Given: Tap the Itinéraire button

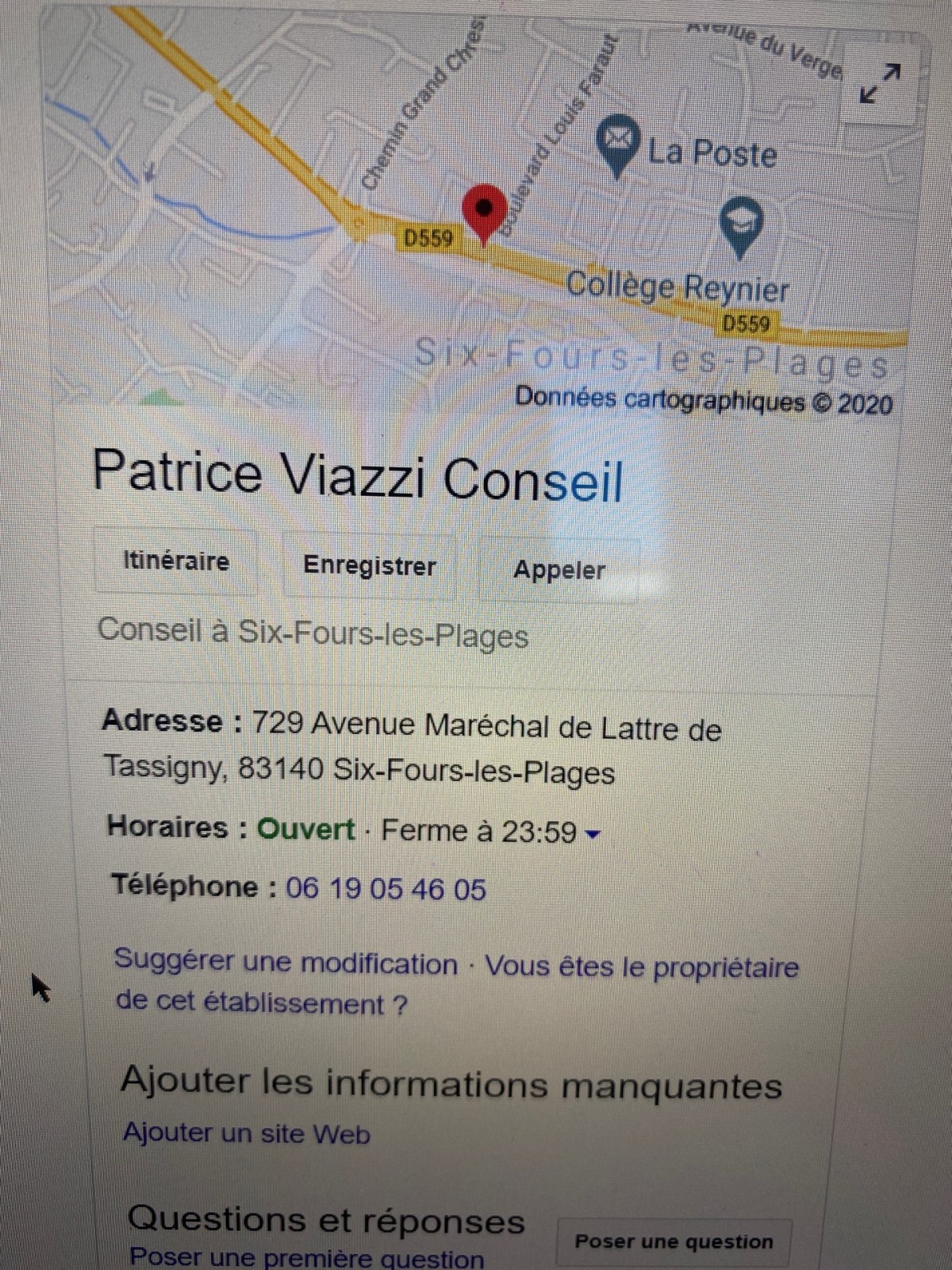Looking at the screenshot, I should click(x=176, y=562).
